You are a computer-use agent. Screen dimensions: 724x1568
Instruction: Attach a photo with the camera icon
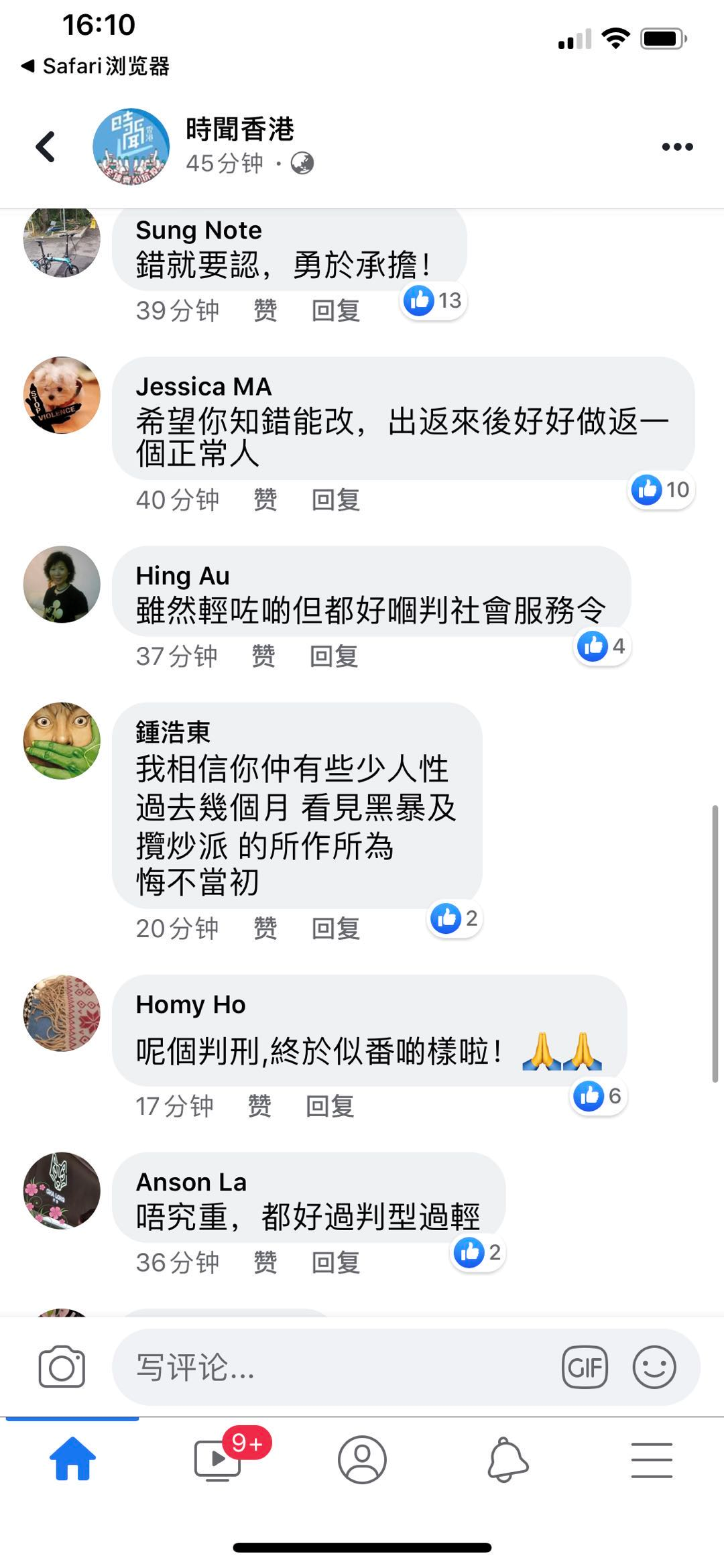[x=62, y=1367]
